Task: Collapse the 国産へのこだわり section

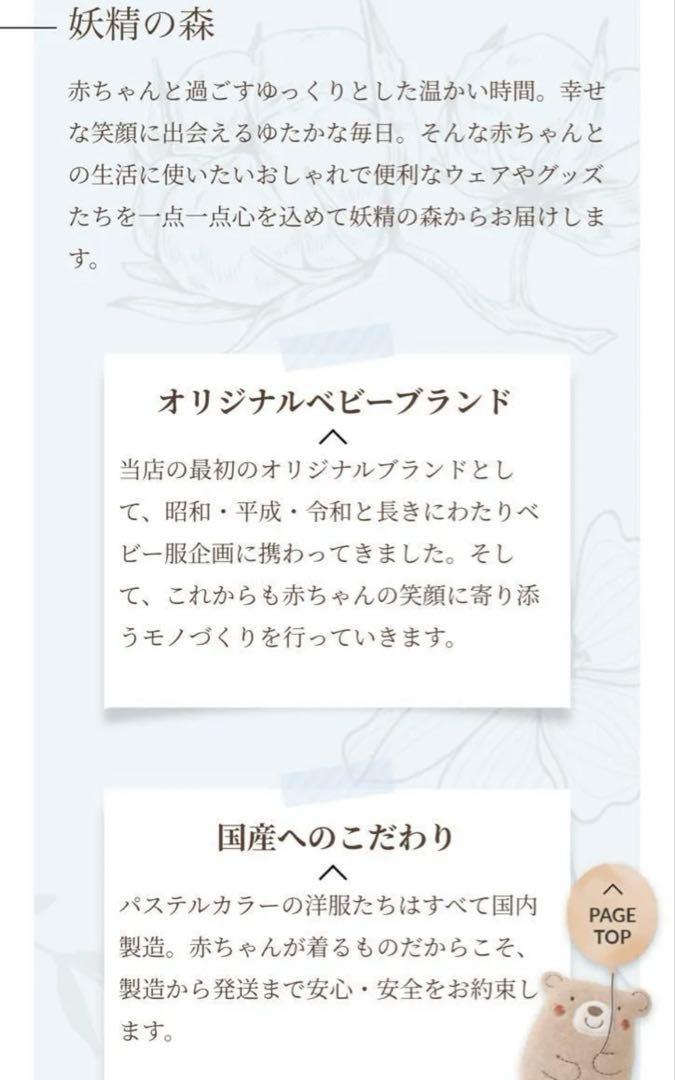Action: (x=334, y=873)
